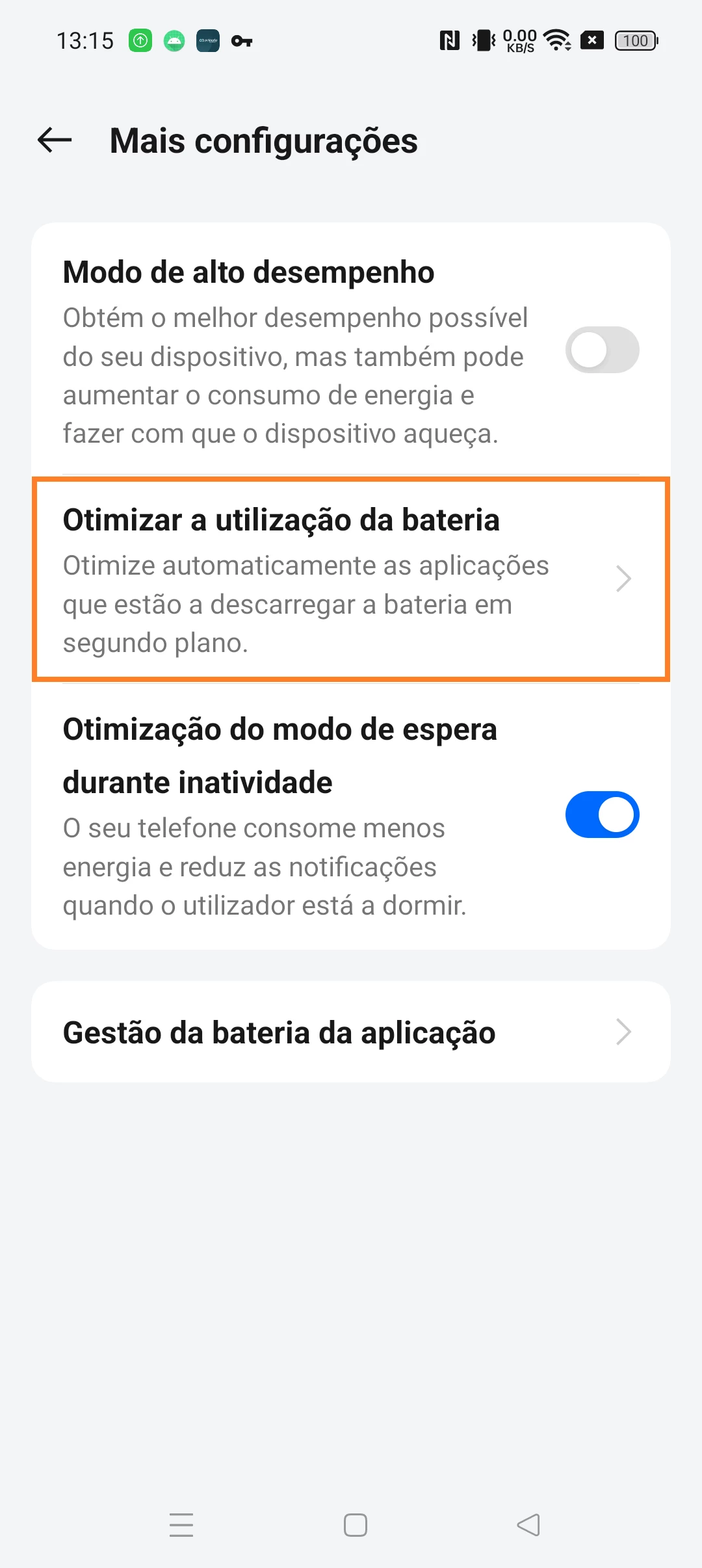
Task: Enable Modo de alto desempenho toggle
Action: [x=602, y=350]
